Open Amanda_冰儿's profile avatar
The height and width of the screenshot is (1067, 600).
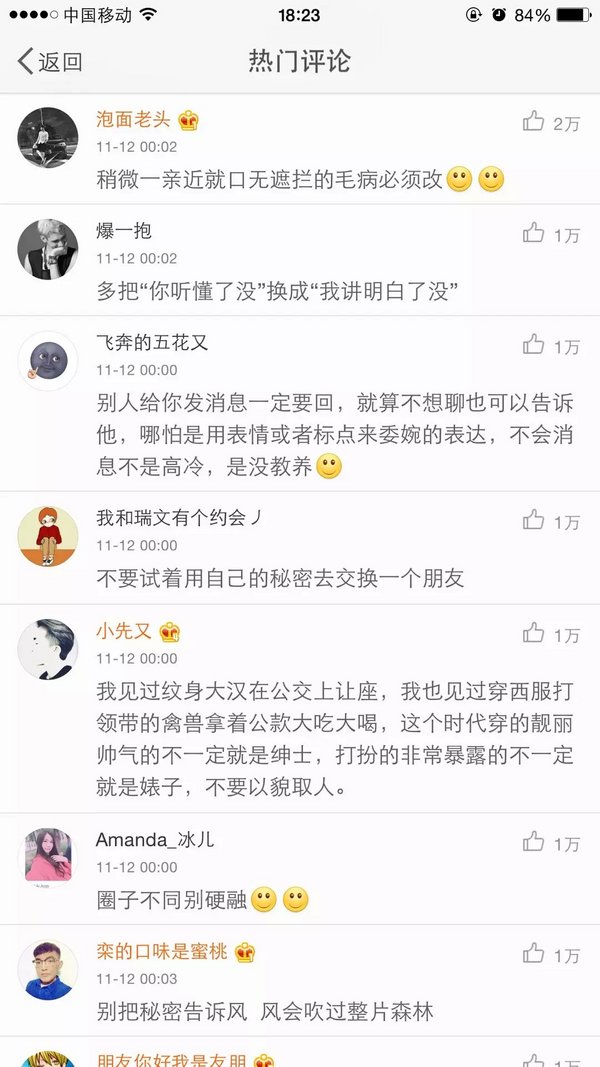tap(48, 857)
